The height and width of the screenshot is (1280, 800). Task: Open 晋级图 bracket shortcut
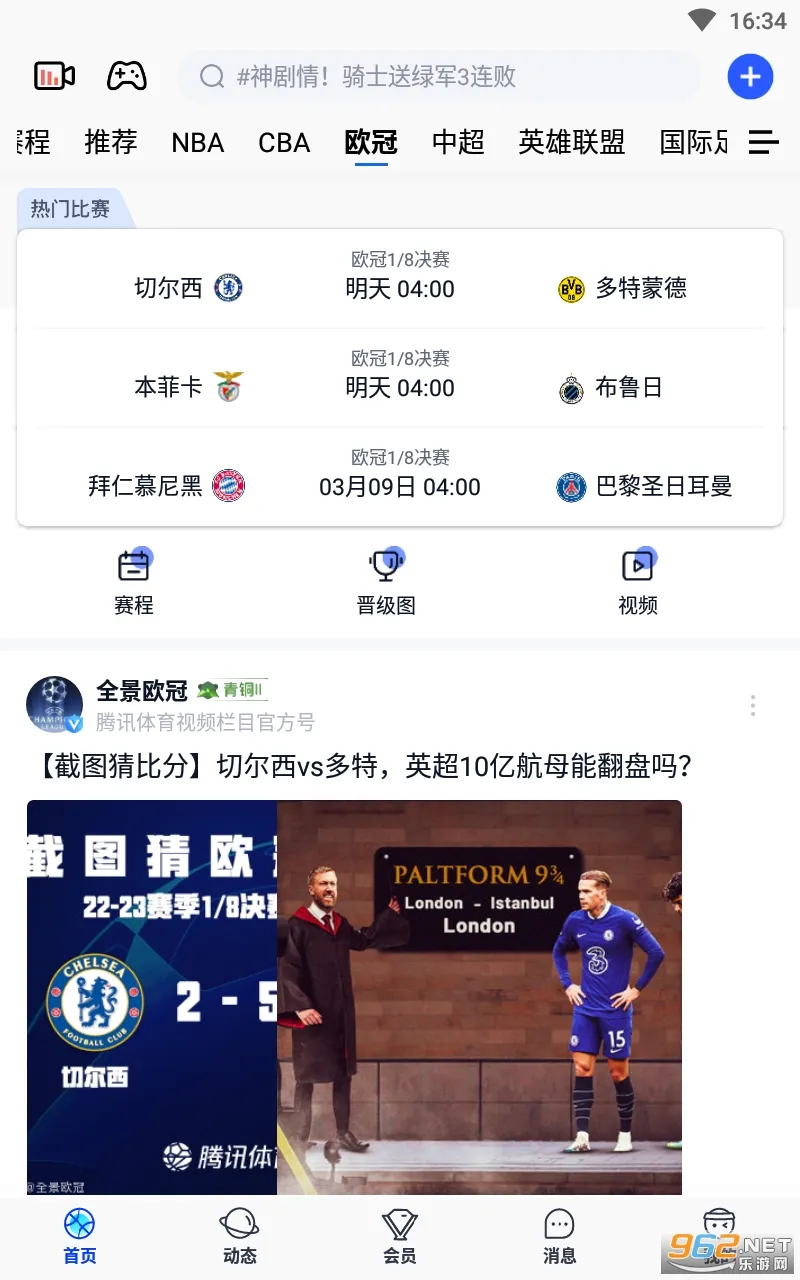(386, 582)
